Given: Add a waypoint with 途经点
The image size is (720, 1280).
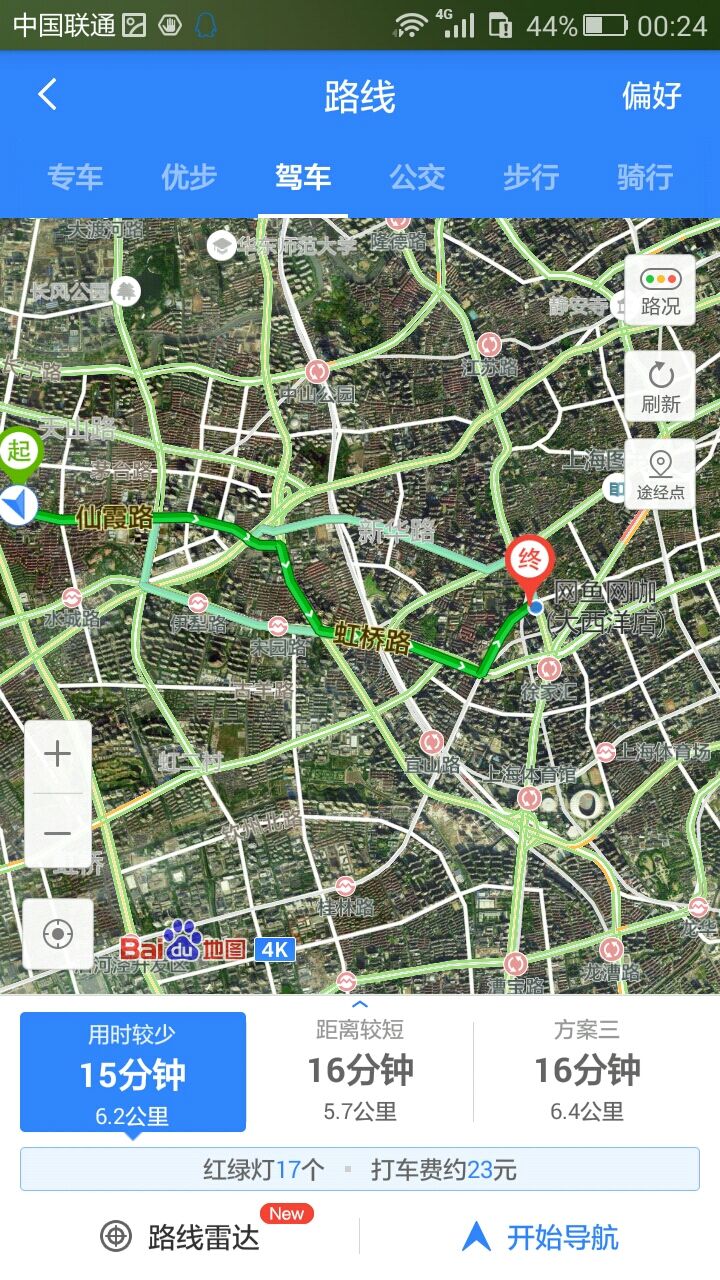Looking at the screenshot, I should click(660, 475).
